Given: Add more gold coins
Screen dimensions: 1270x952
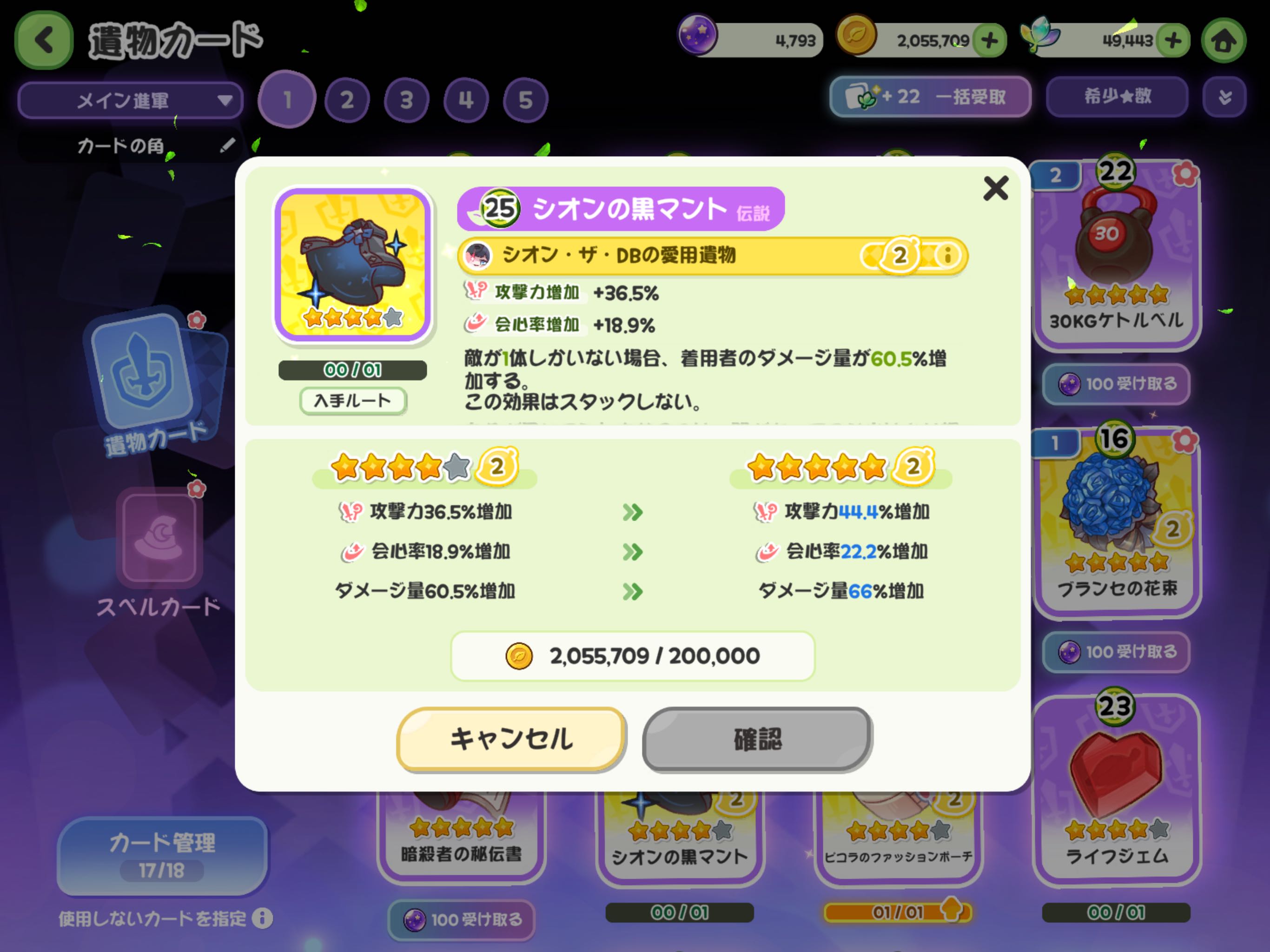Looking at the screenshot, I should click(x=989, y=40).
